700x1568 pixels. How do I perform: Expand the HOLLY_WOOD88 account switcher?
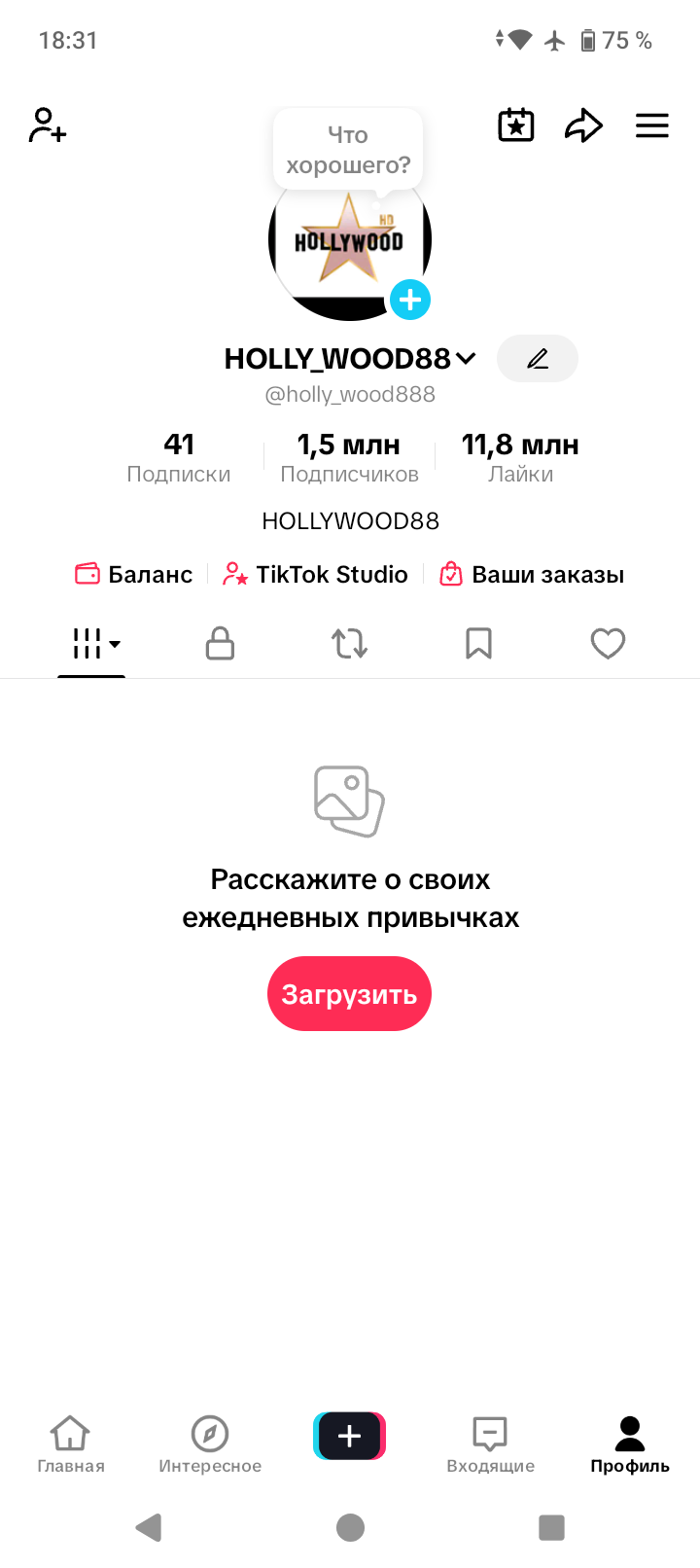tap(467, 358)
